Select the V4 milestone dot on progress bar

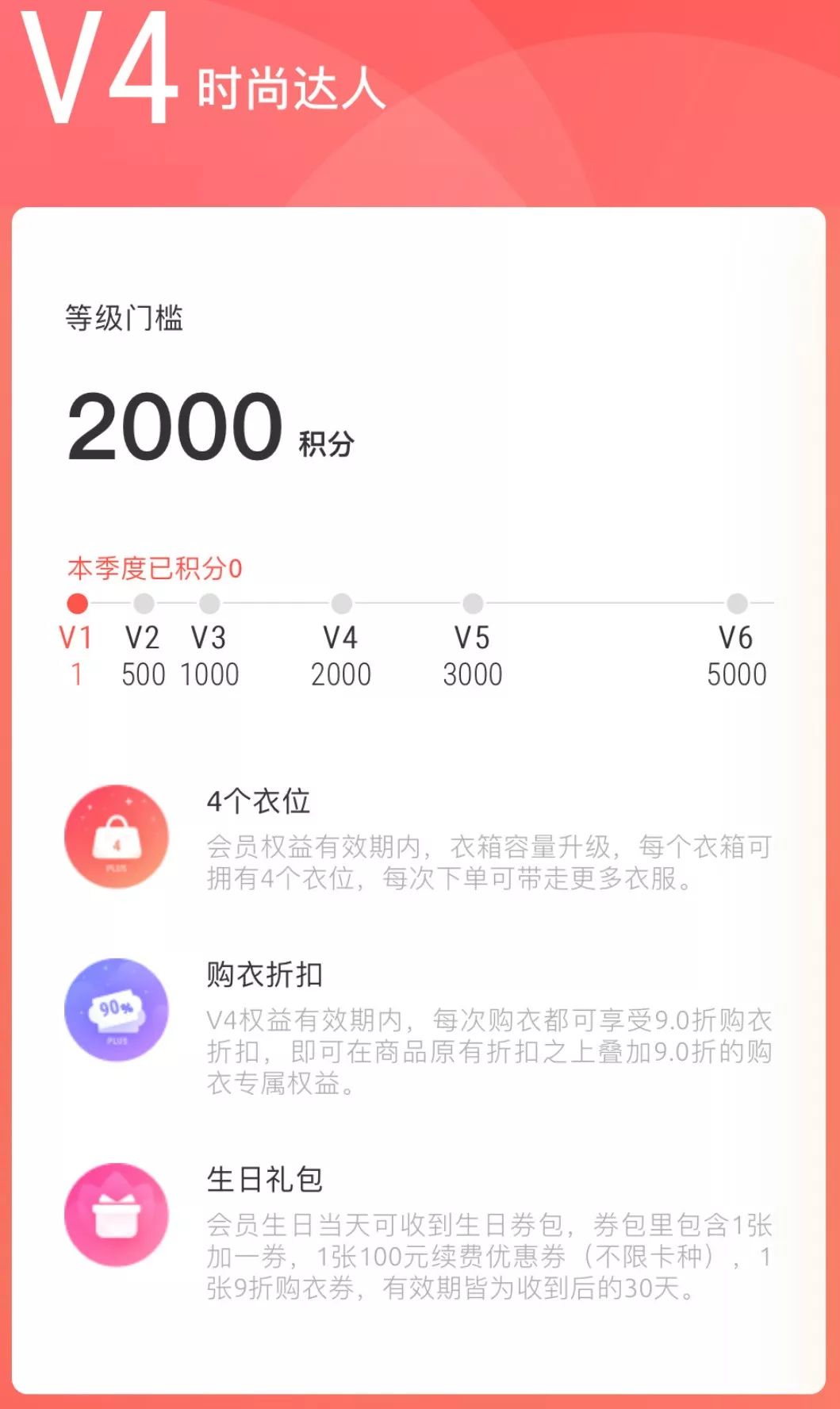[343, 603]
